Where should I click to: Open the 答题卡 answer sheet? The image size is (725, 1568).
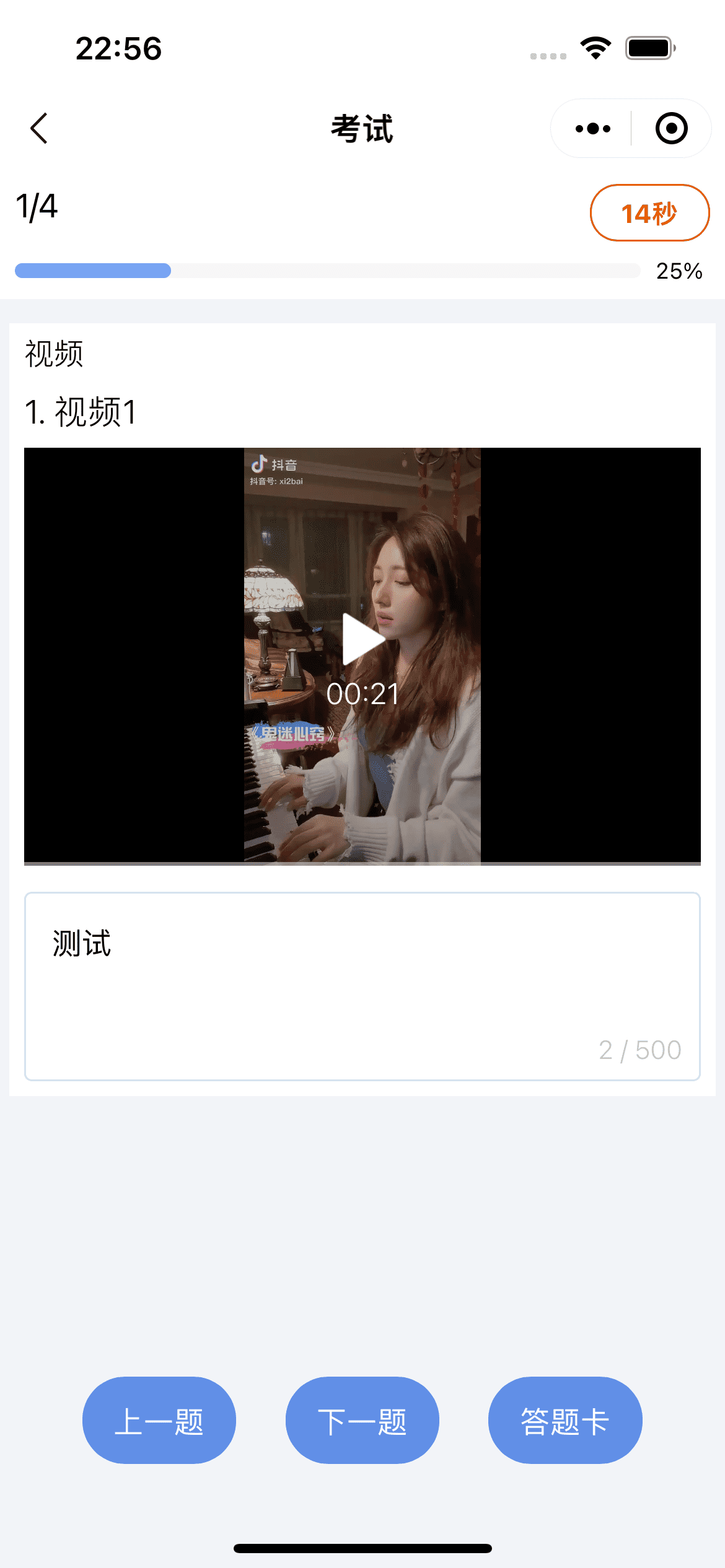pyautogui.click(x=565, y=1420)
